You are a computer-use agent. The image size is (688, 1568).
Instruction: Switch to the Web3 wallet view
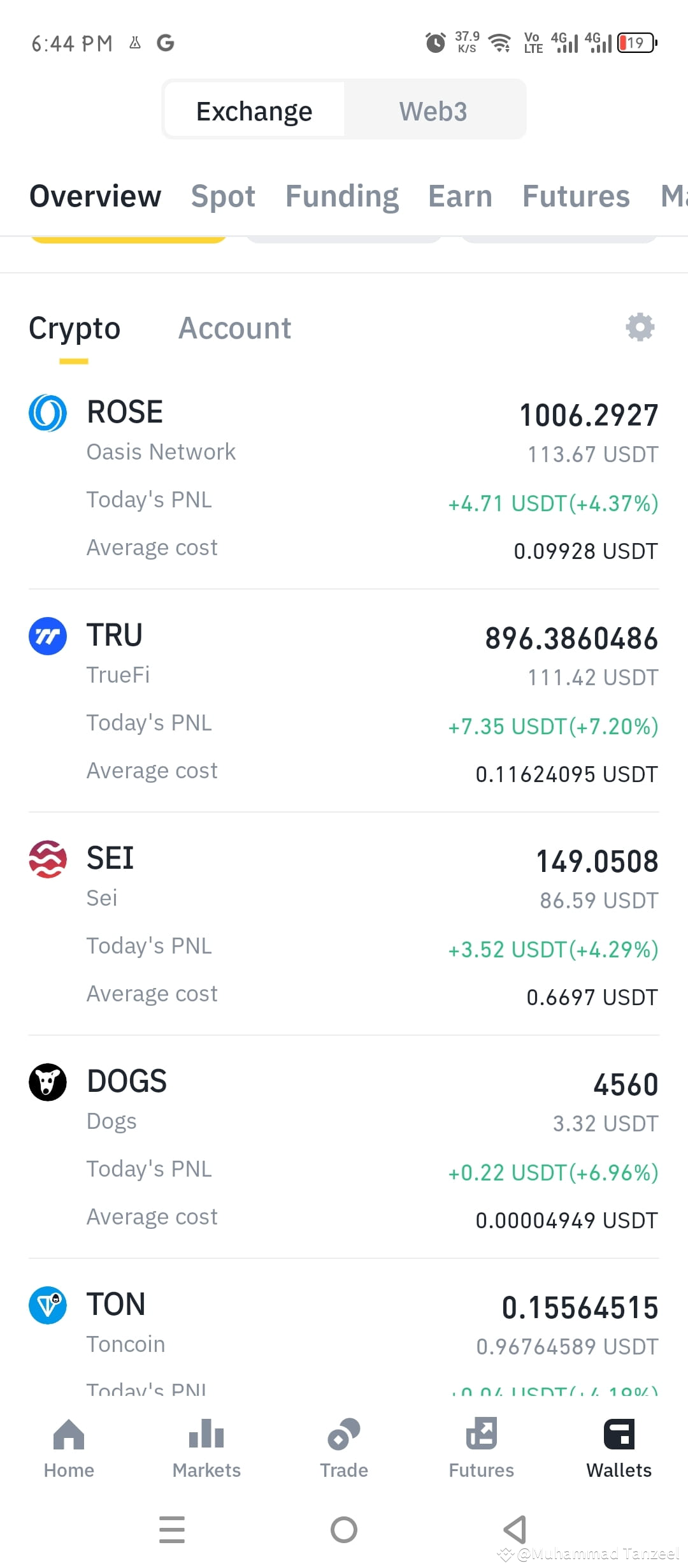click(x=434, y=110)
